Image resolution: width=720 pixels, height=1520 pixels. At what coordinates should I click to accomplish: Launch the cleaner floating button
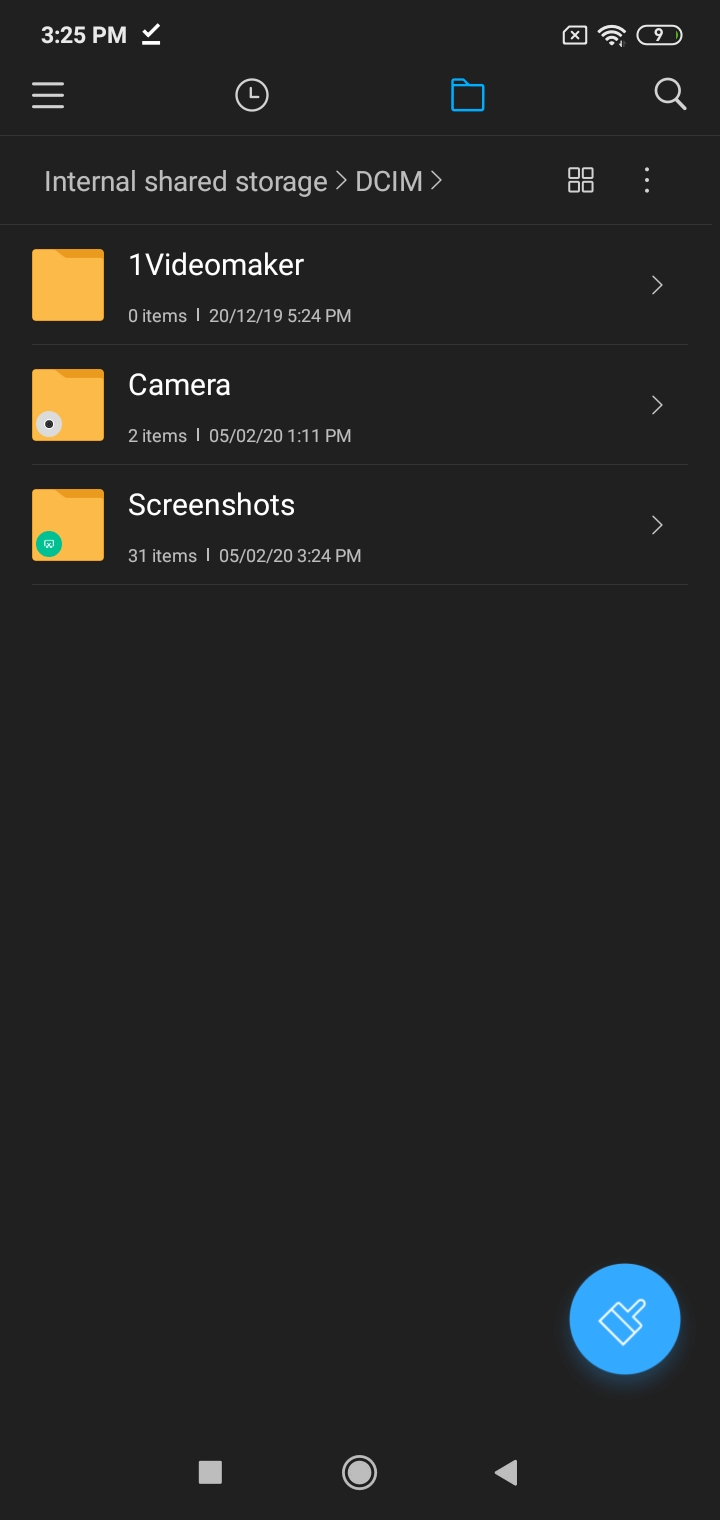pos(625,1319)
